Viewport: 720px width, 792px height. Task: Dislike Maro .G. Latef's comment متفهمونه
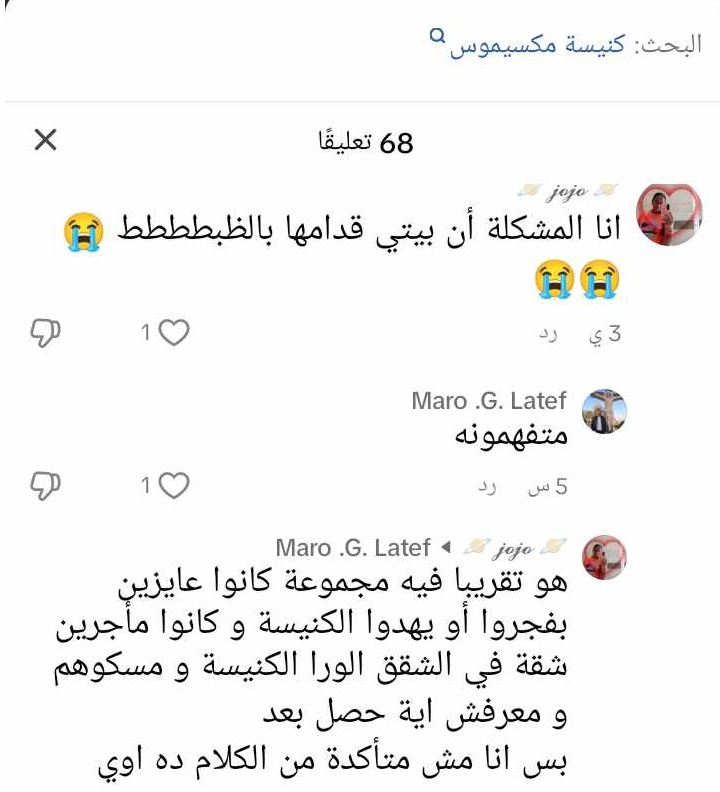point(46,486)
